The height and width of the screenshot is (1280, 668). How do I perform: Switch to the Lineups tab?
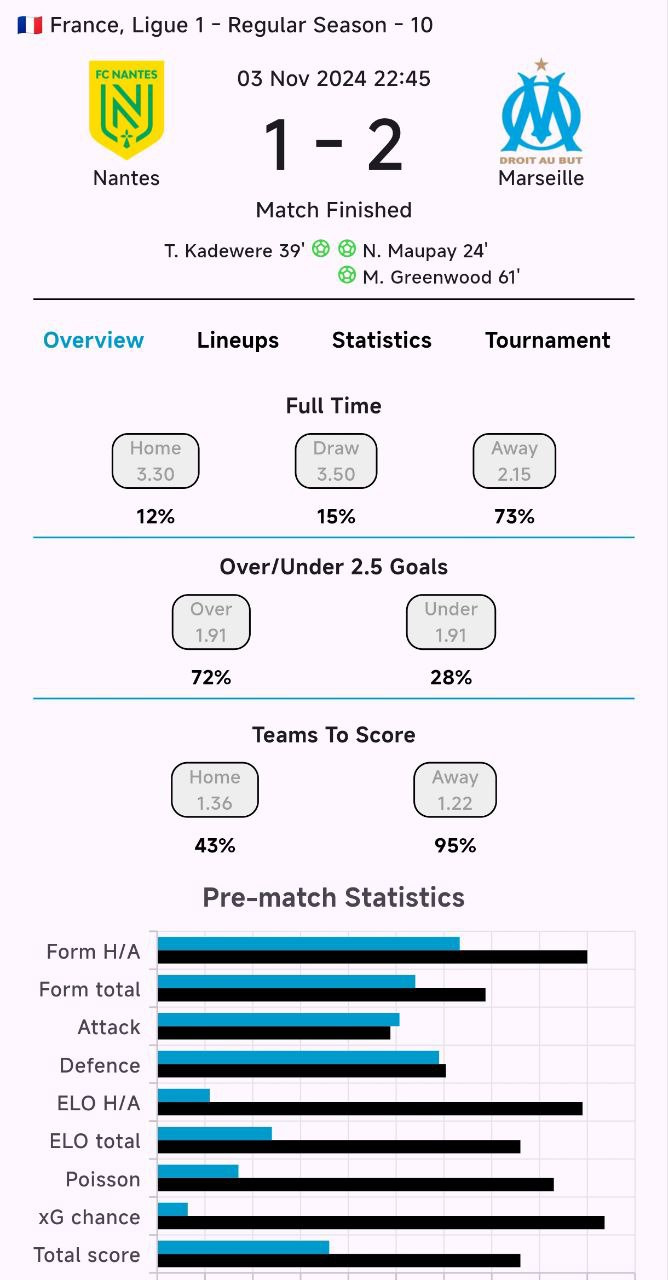[238, 340]
